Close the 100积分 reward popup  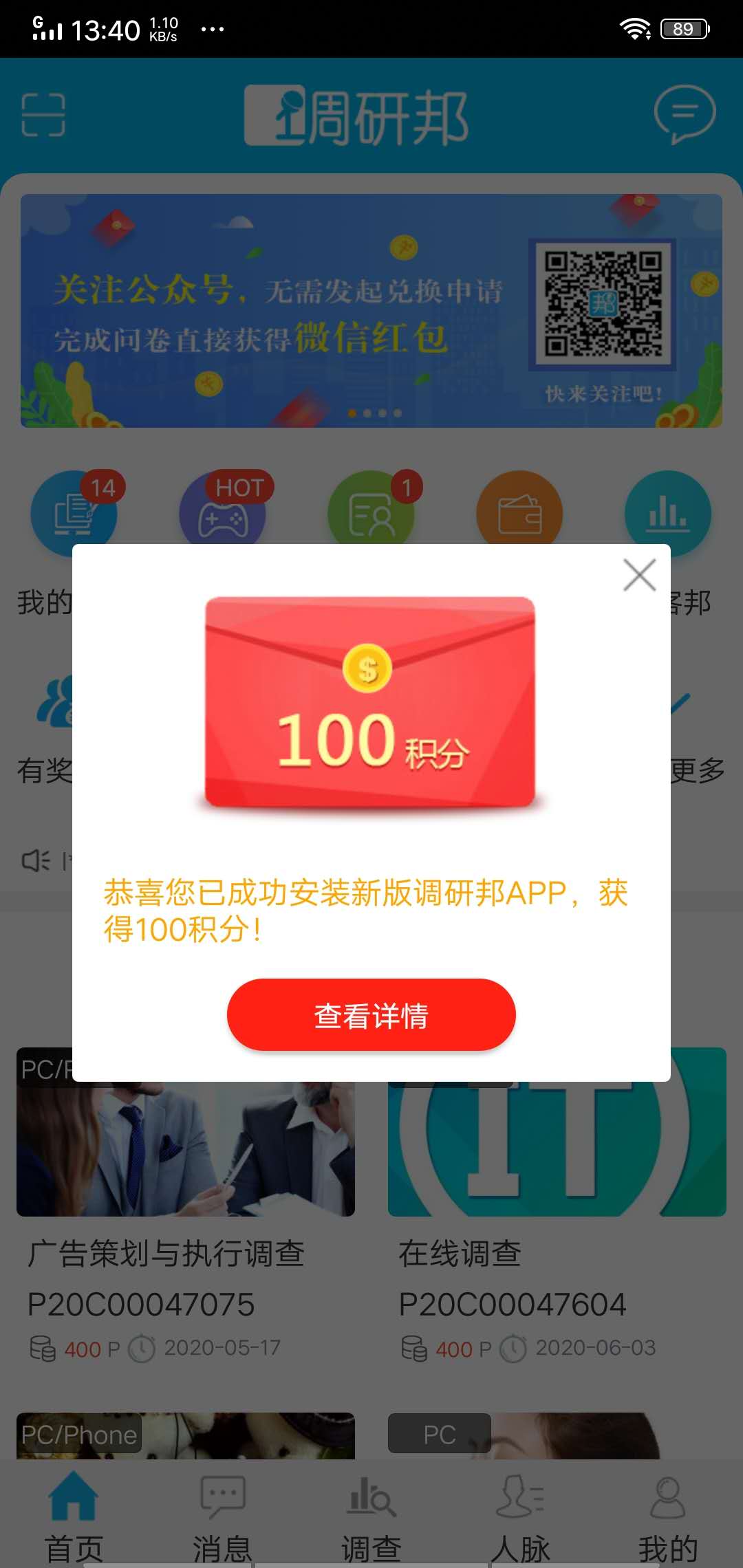[639, 575]
